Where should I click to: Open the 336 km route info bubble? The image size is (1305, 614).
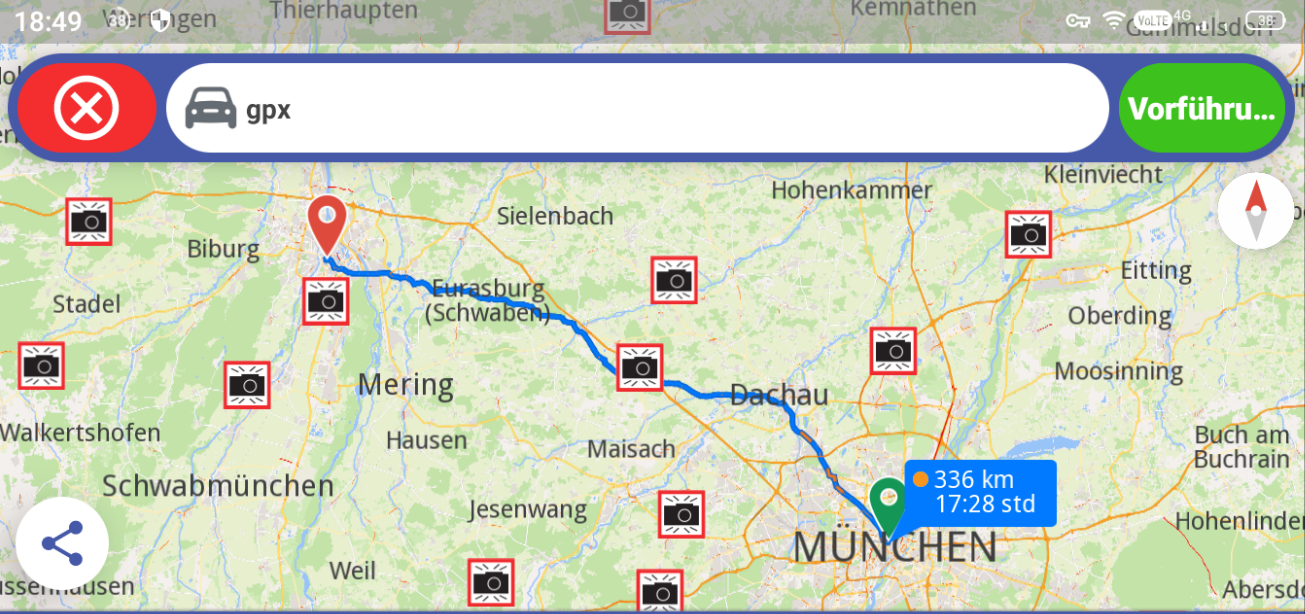980,493
